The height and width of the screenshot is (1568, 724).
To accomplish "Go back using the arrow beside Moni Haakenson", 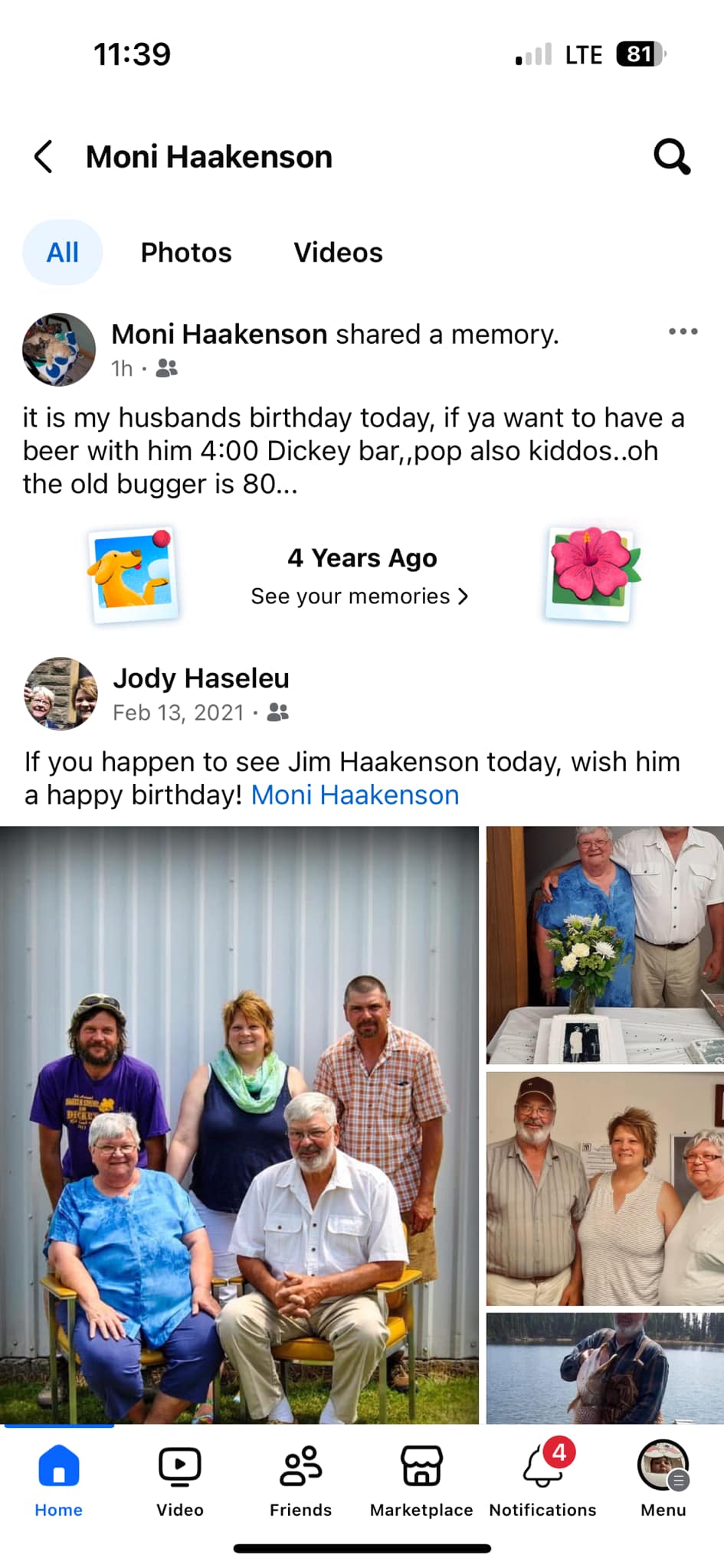I will [x=44, y=157].
